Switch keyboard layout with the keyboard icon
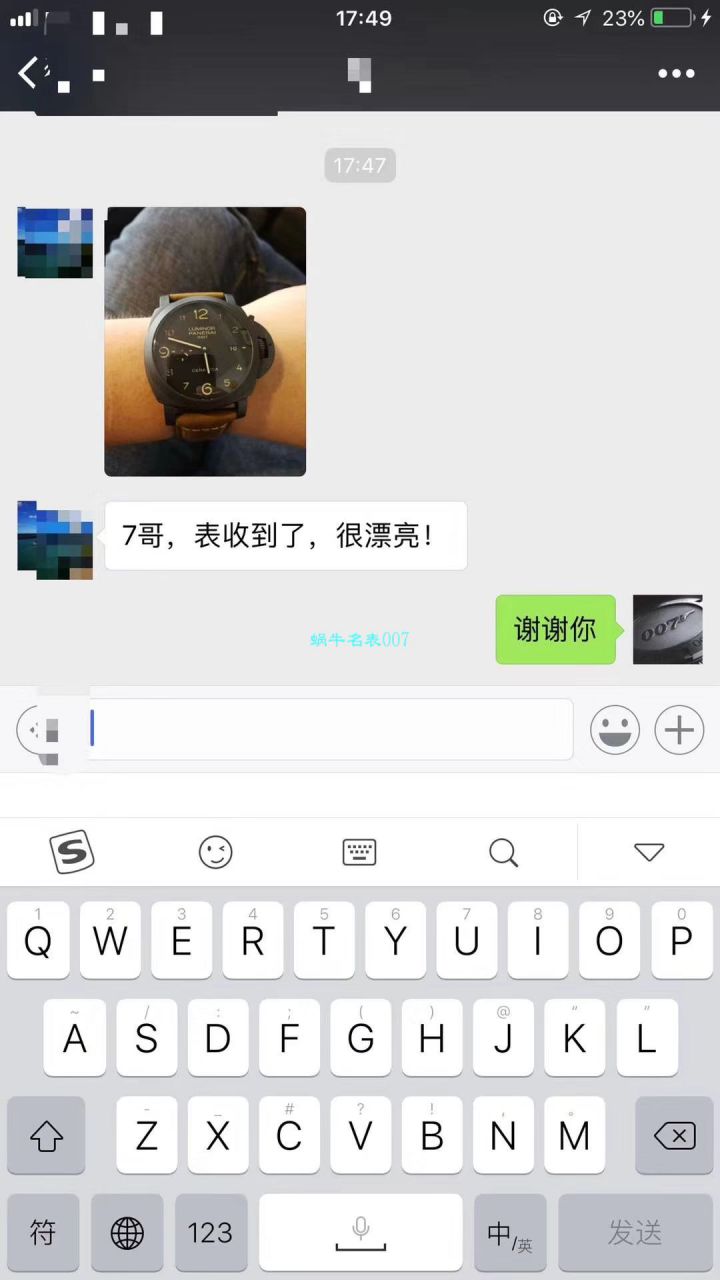This screenshot has height=1280, width=720. [x=358, y=852]
